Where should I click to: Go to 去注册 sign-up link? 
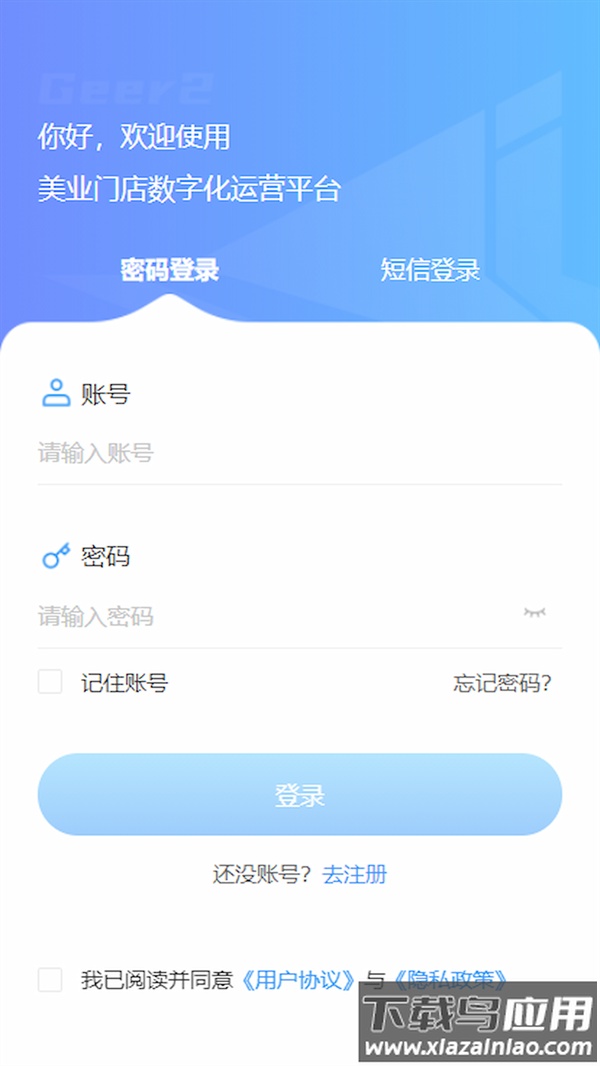click(354, 874)
